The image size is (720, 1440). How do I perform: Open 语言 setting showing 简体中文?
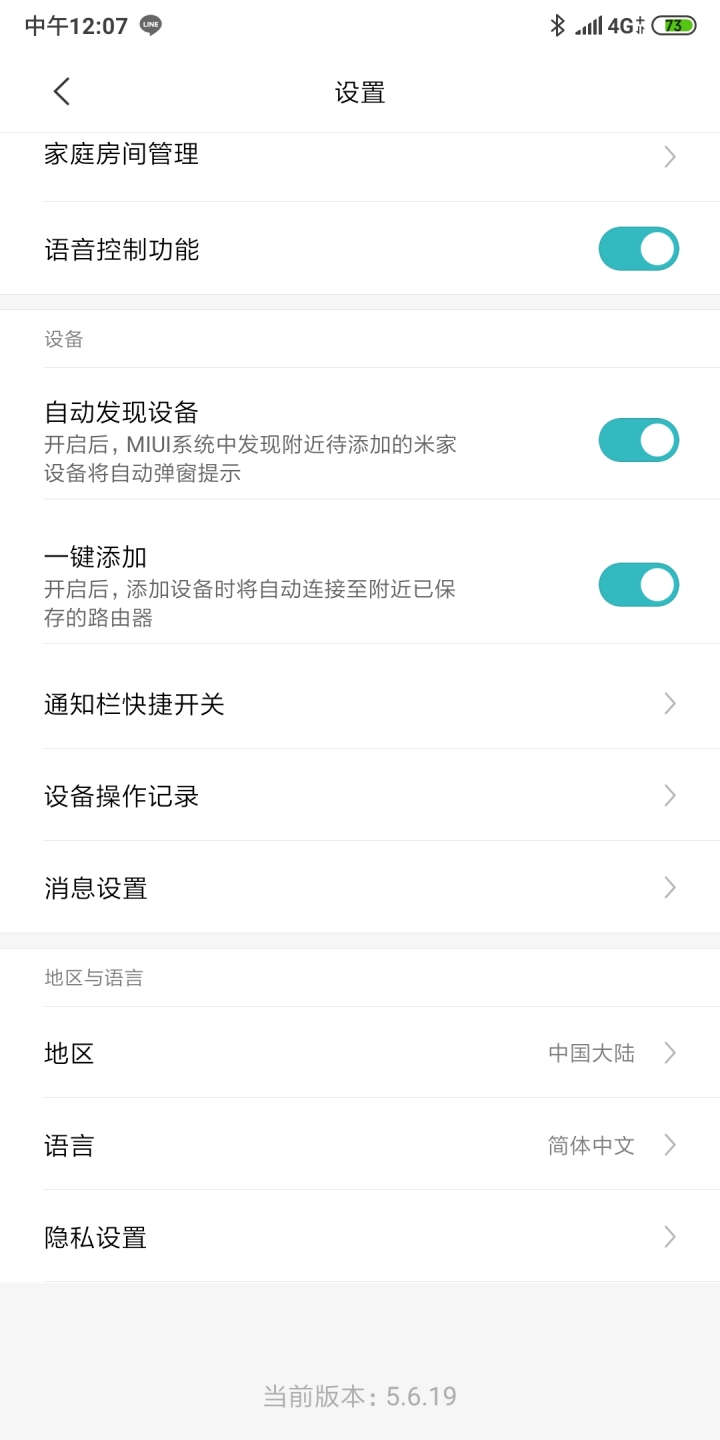point(360,1145)
